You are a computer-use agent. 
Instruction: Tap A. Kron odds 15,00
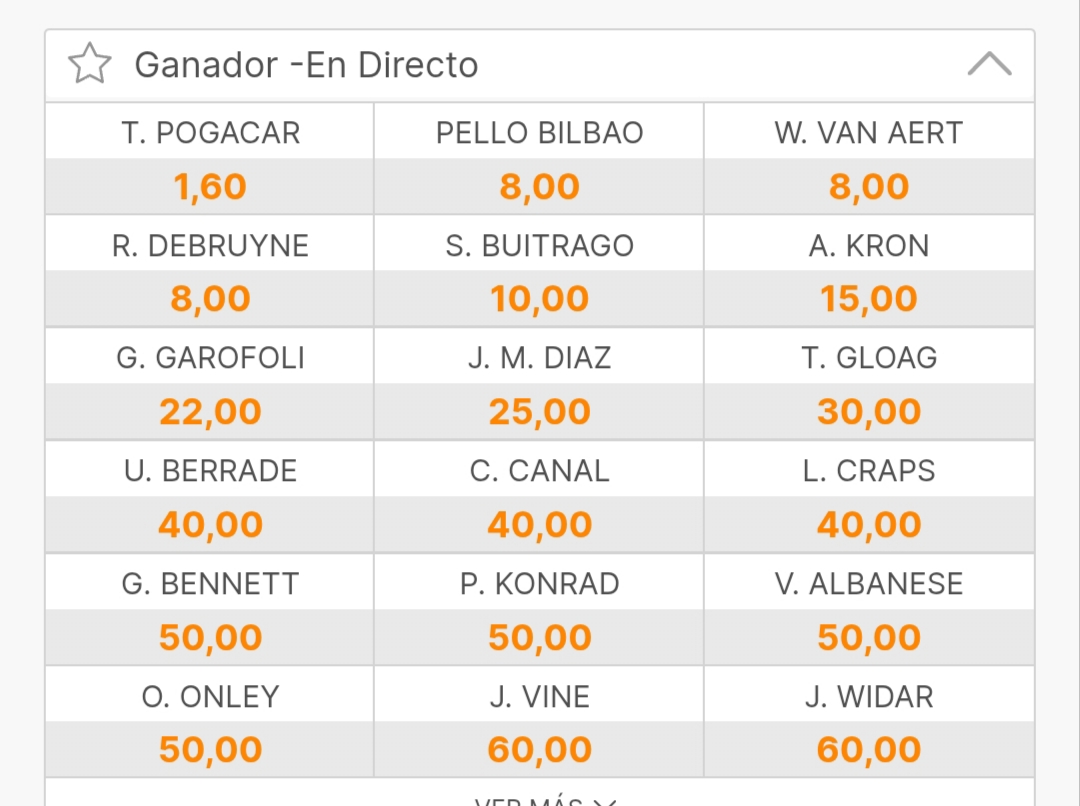pos(869,299)
